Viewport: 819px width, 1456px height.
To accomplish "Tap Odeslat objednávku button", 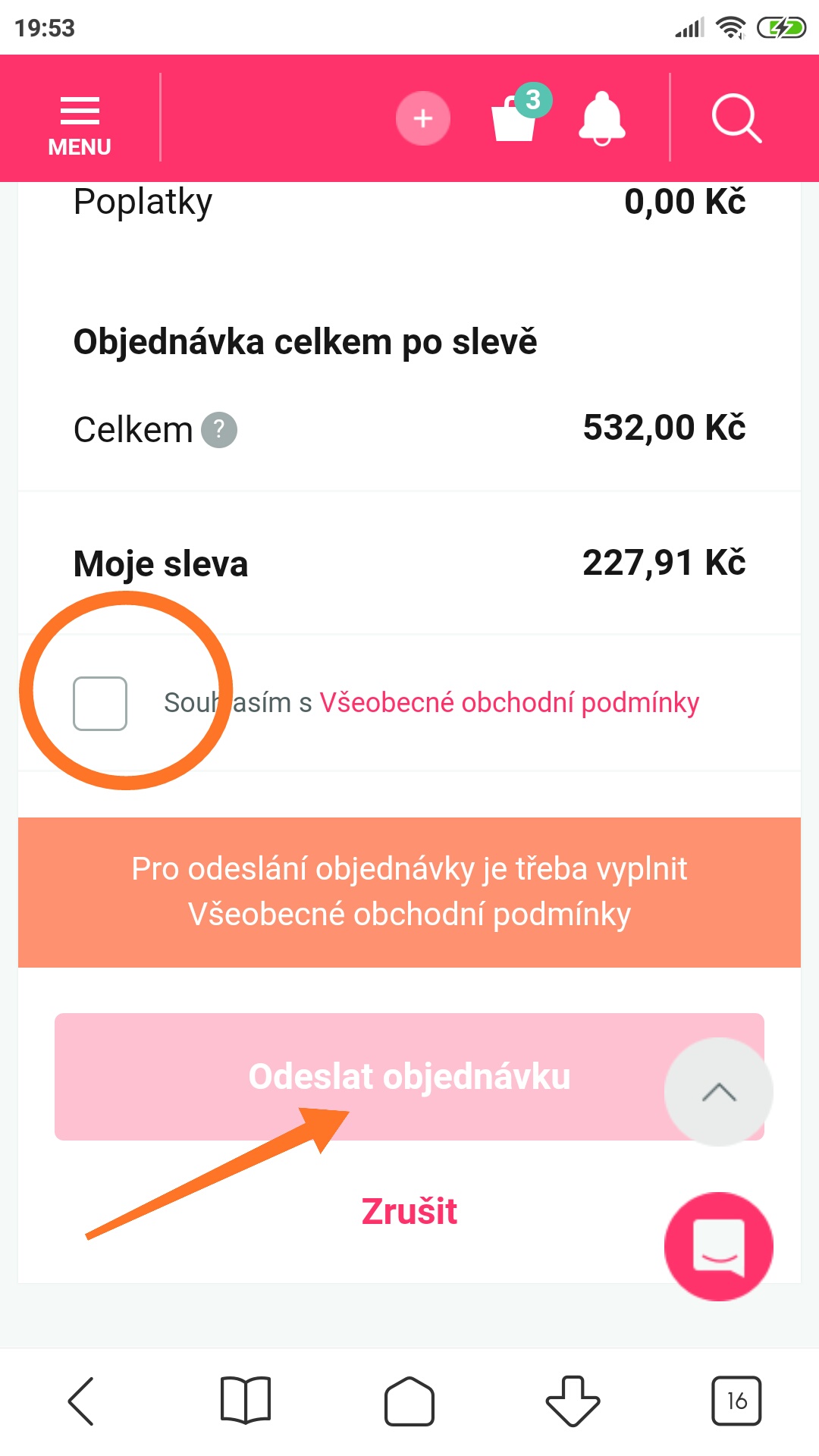I will 409,1077.
